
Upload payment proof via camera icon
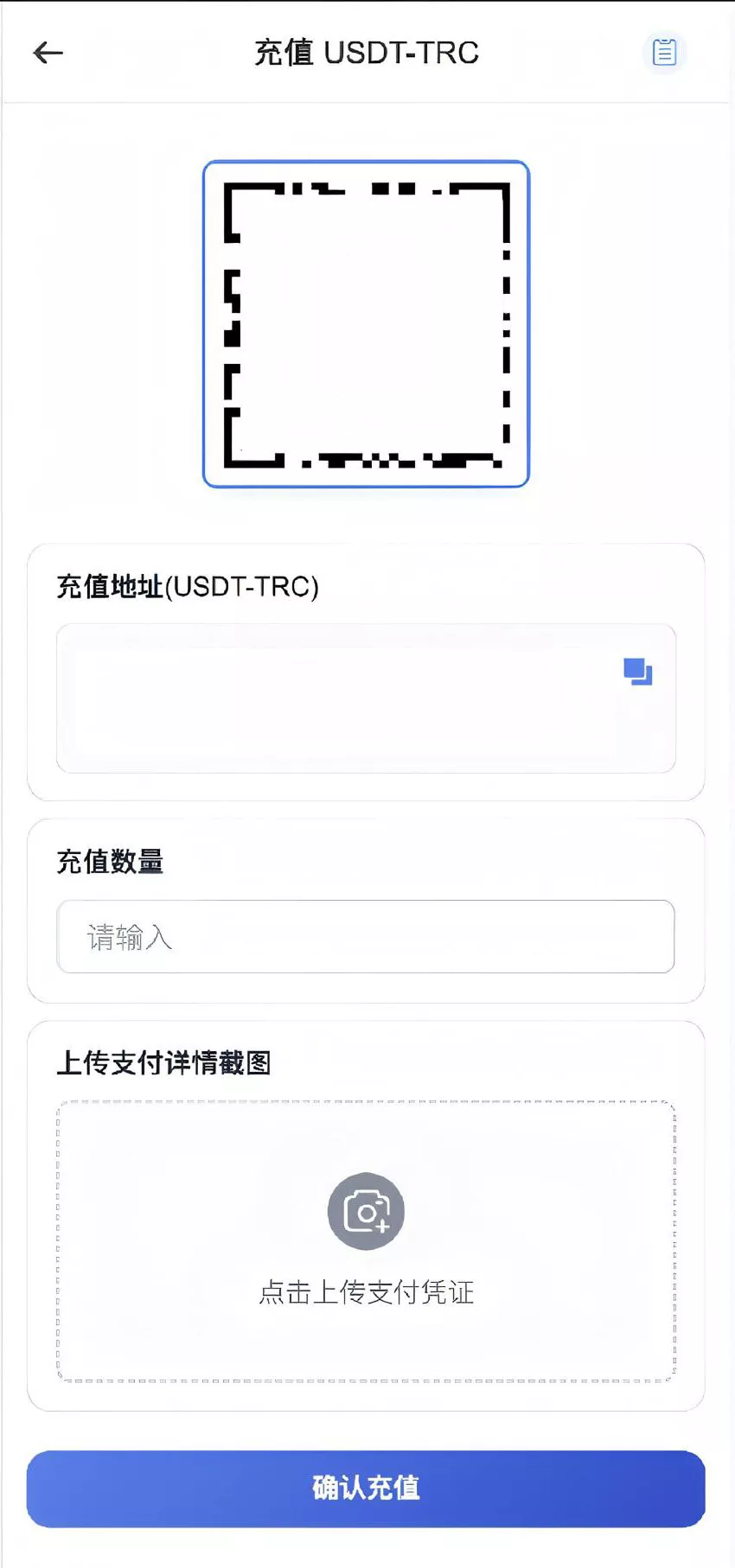[x=366, y=1211]
